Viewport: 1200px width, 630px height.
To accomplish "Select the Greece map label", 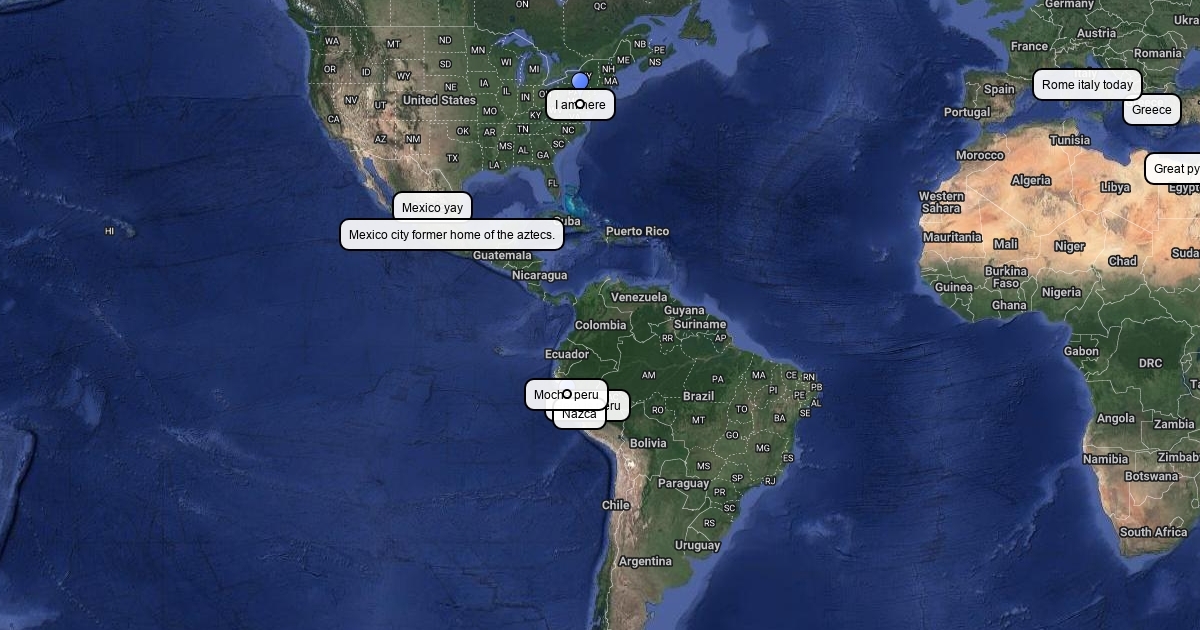I will [1151, 110].
